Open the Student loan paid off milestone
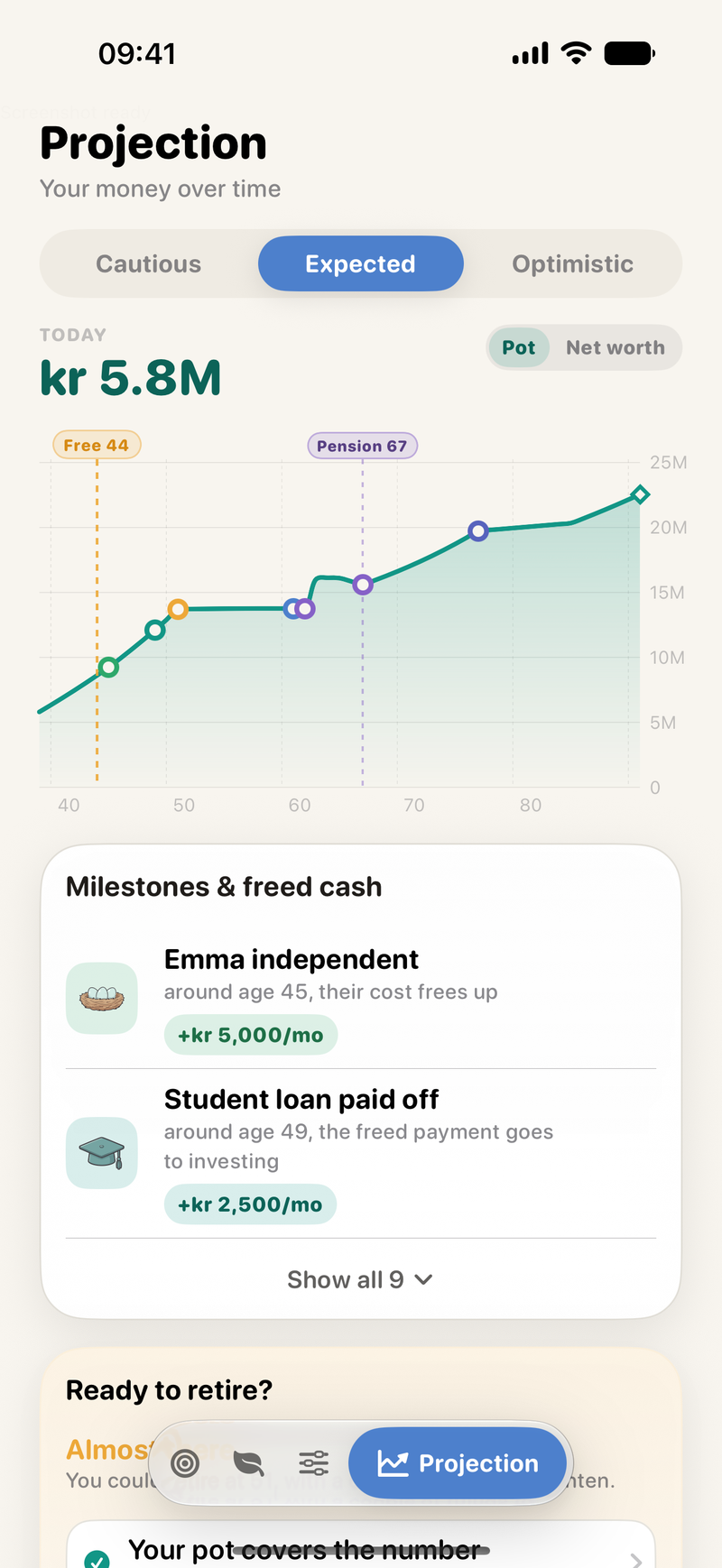This screenshot has height=1568, width=722. [361, 1153]
